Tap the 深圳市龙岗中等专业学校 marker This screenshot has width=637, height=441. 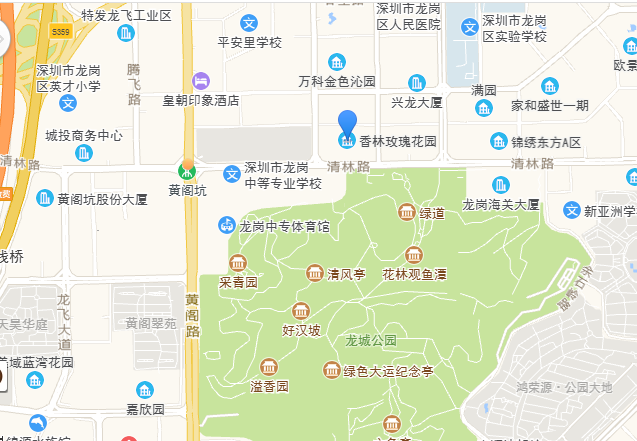pos(232,174)
